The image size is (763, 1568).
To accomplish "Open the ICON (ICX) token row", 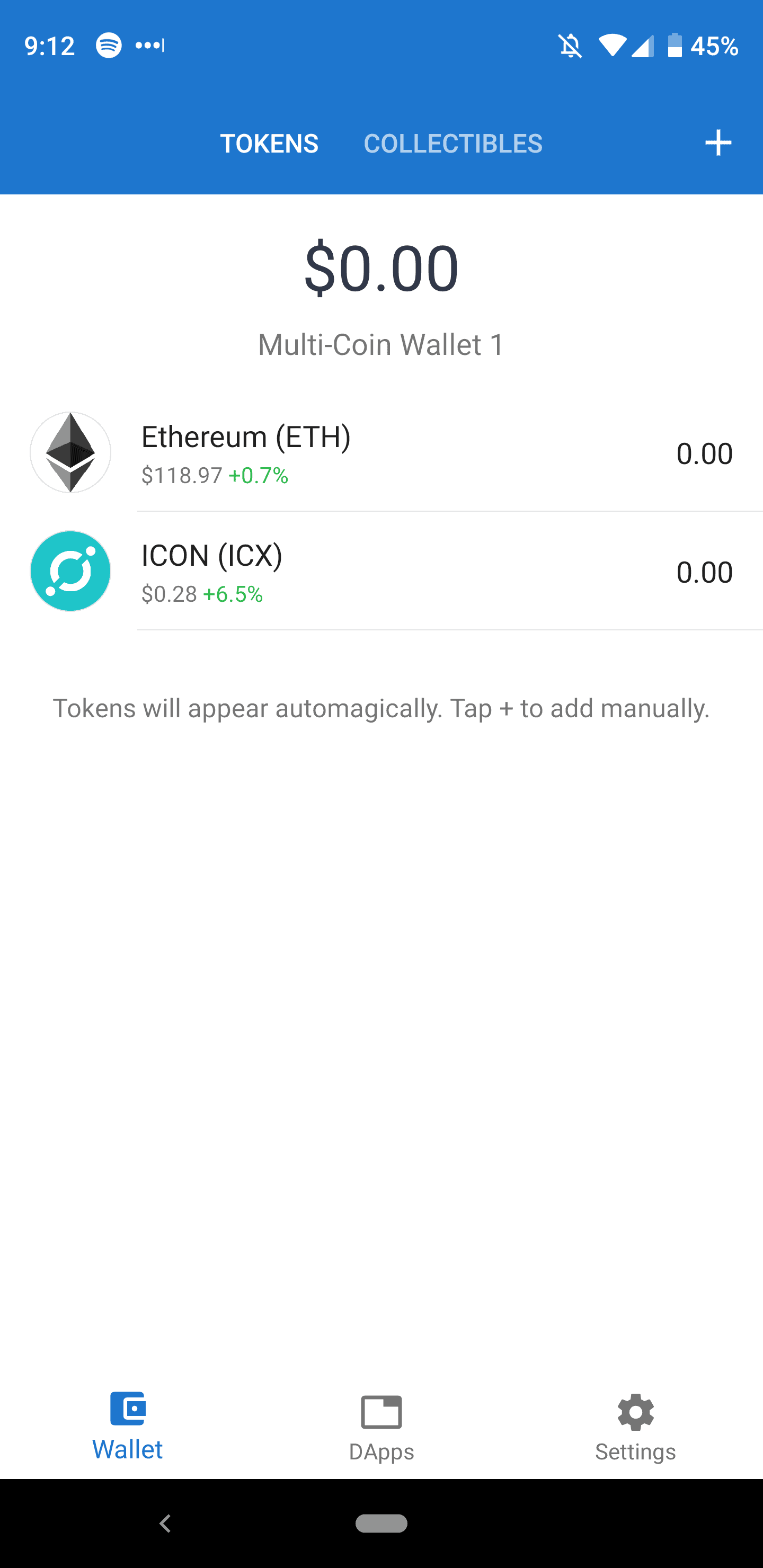I will (381, 571).
